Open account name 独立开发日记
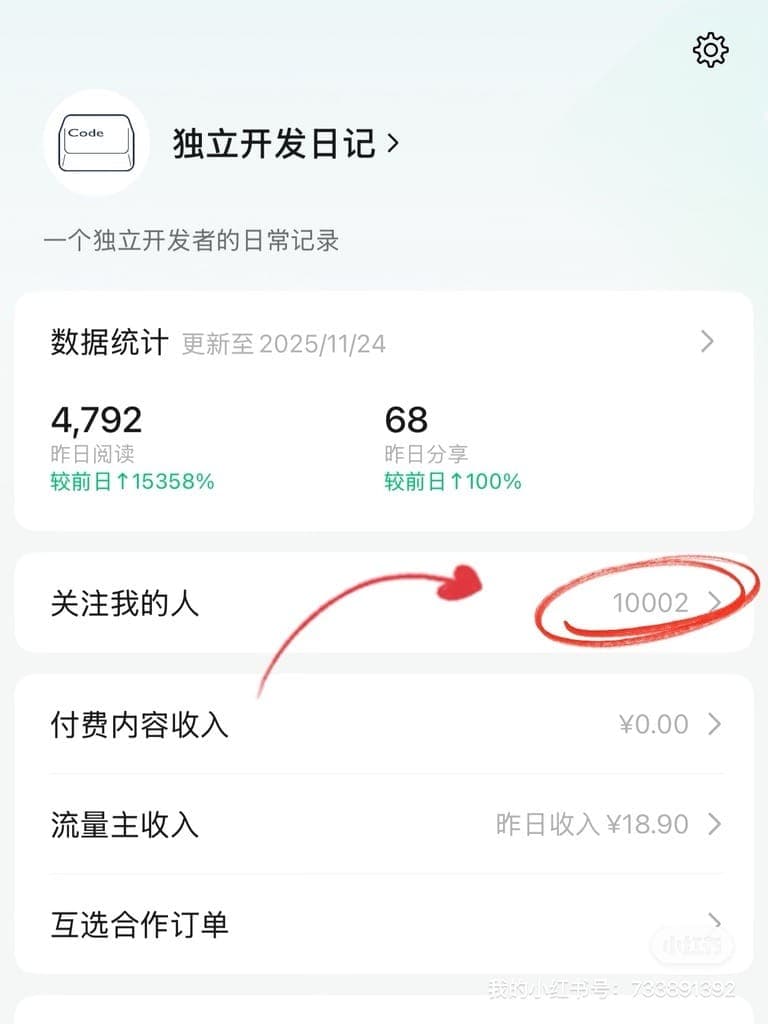768x1024 pixels. pos(275,143)
